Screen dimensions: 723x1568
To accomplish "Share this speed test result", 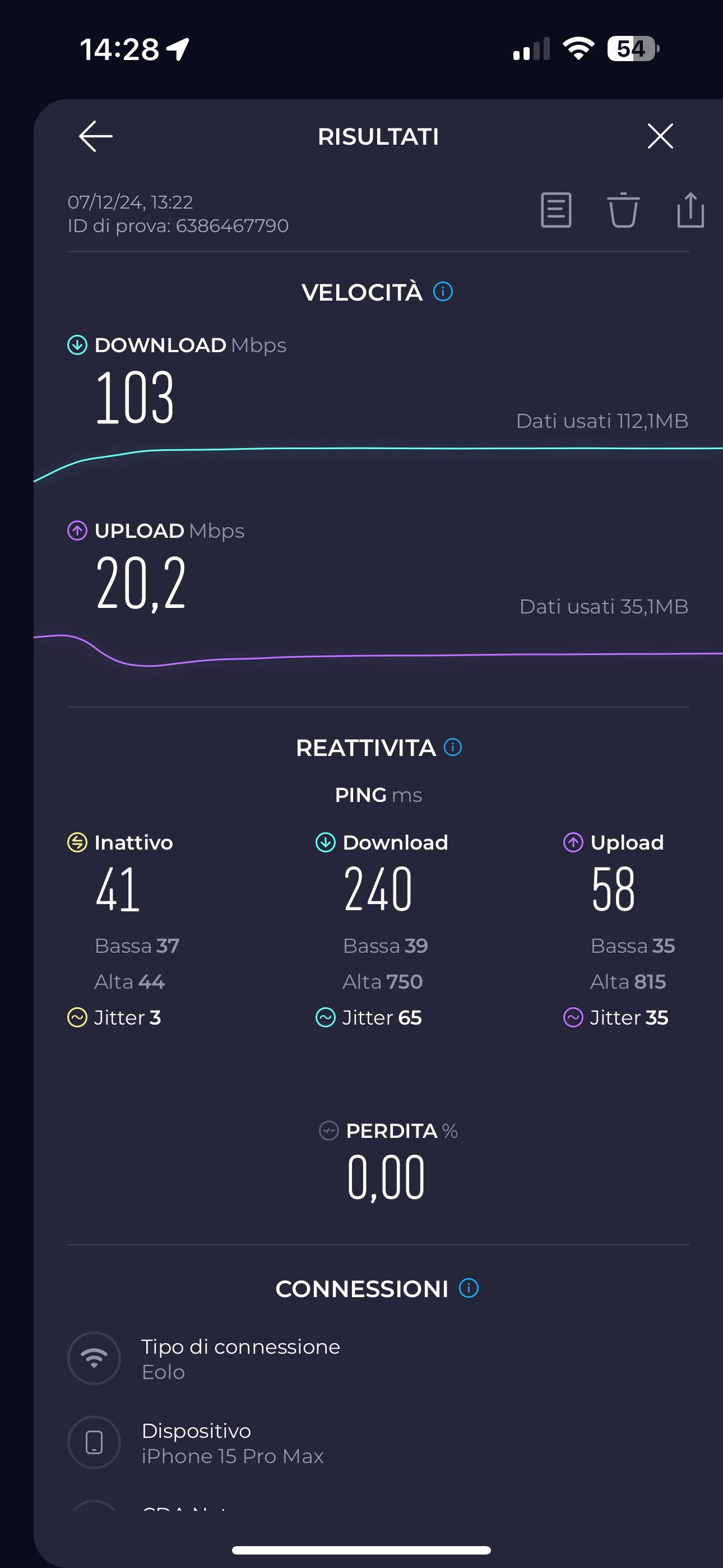I will (x=690, y=210).
